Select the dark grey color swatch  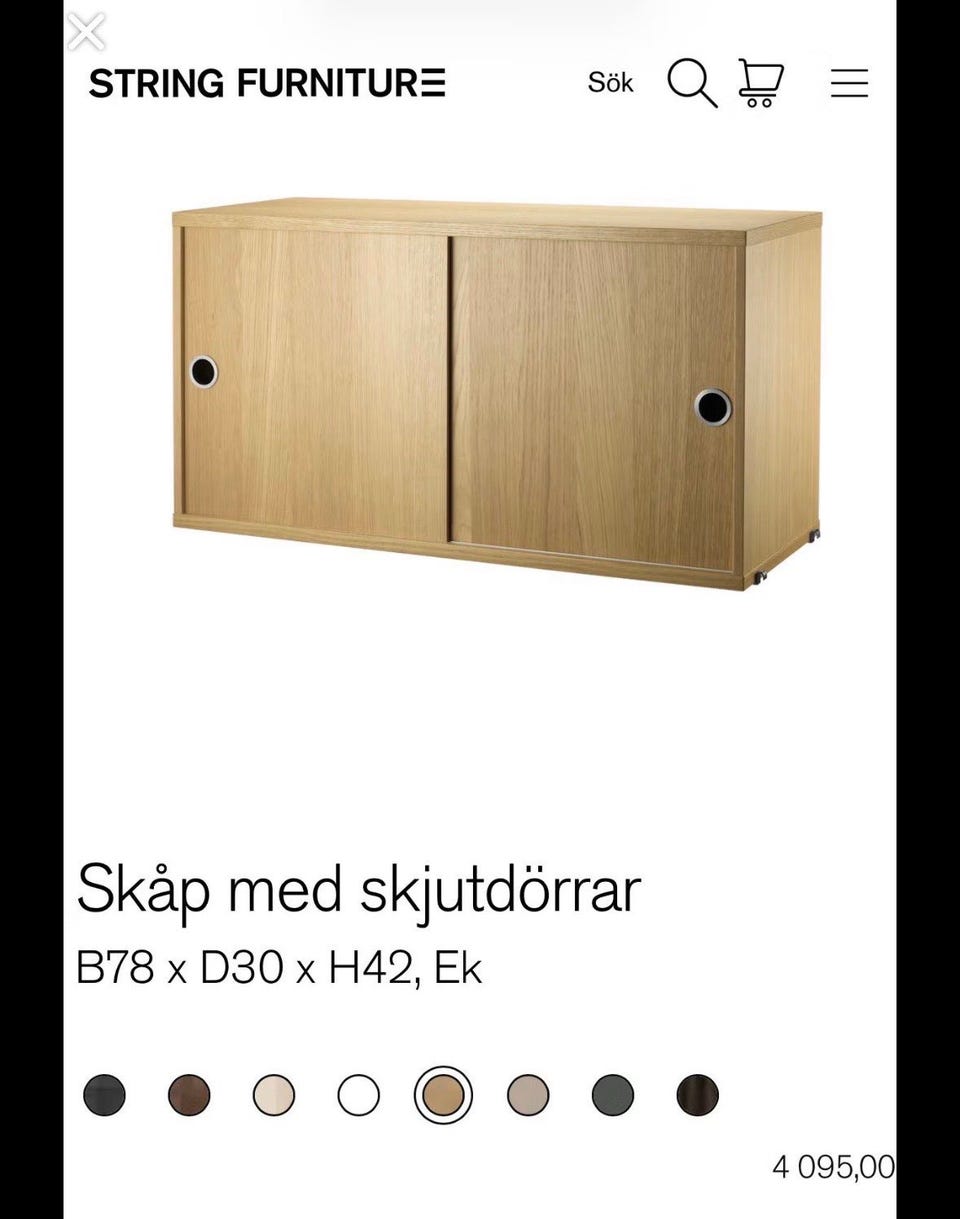(x=104, y=1094)
